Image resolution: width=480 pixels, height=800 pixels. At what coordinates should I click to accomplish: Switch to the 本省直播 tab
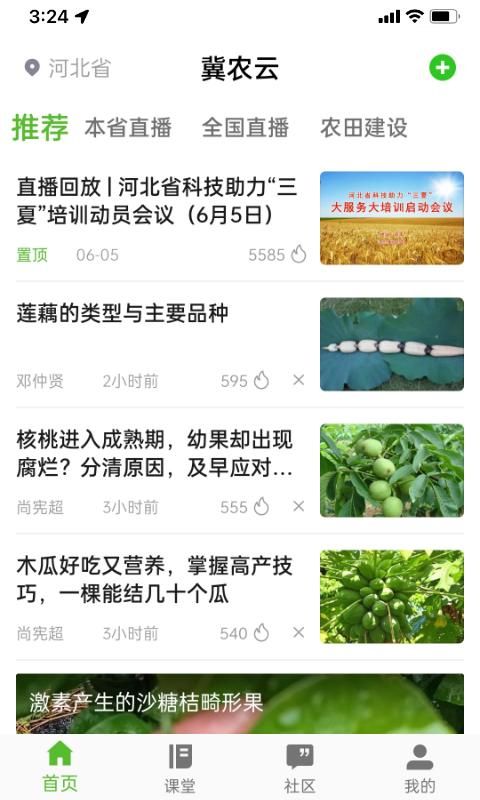click(x=128, y=128)
